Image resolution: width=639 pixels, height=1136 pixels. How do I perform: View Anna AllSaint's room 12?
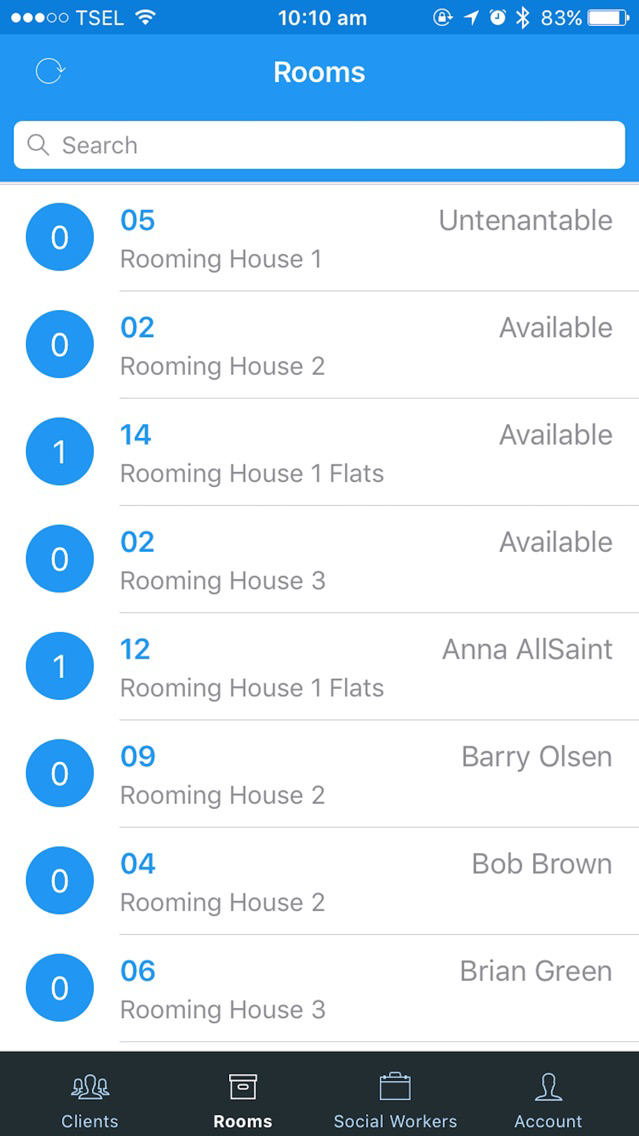pos(320,667)
